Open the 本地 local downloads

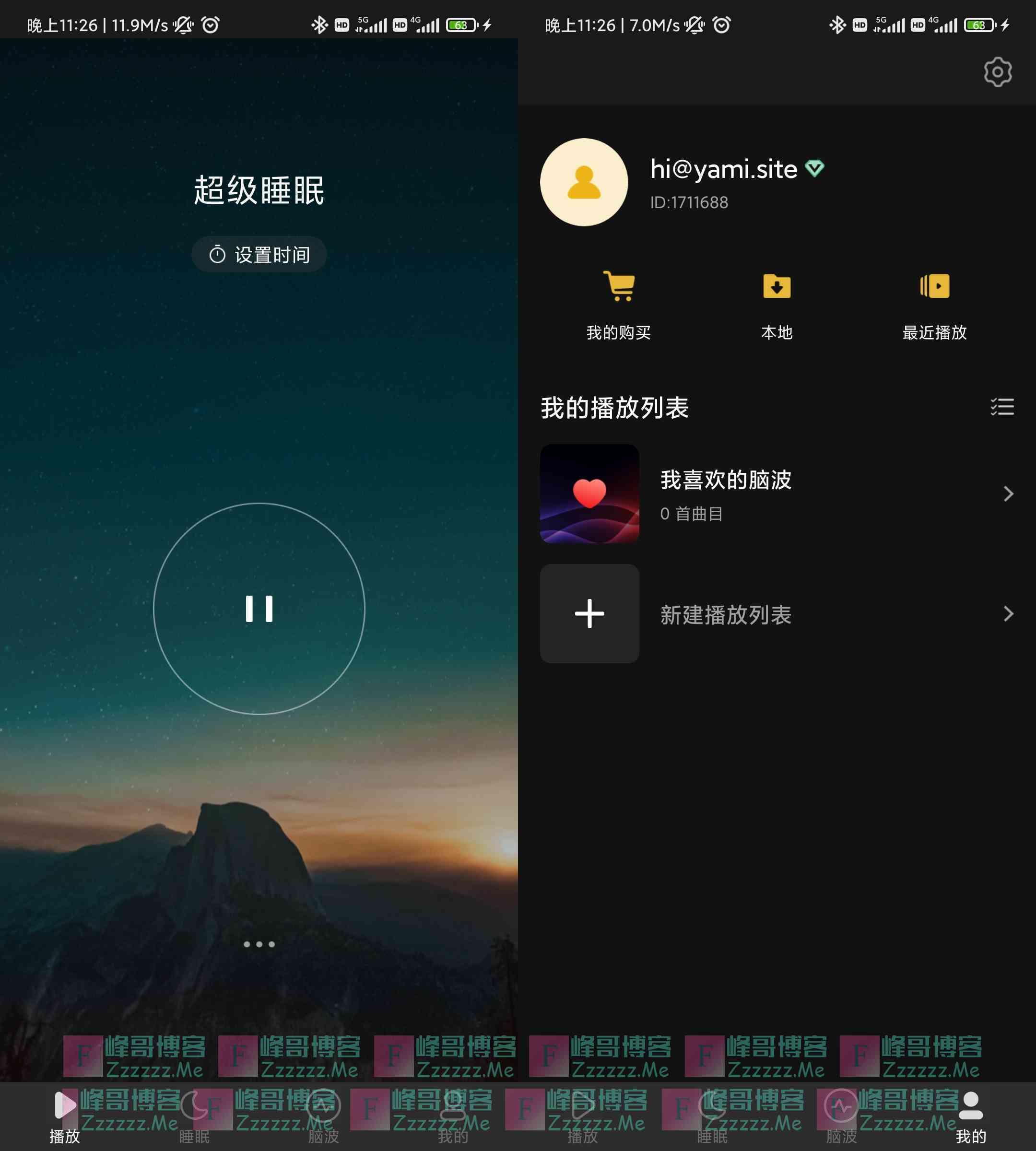click(777, 305)
